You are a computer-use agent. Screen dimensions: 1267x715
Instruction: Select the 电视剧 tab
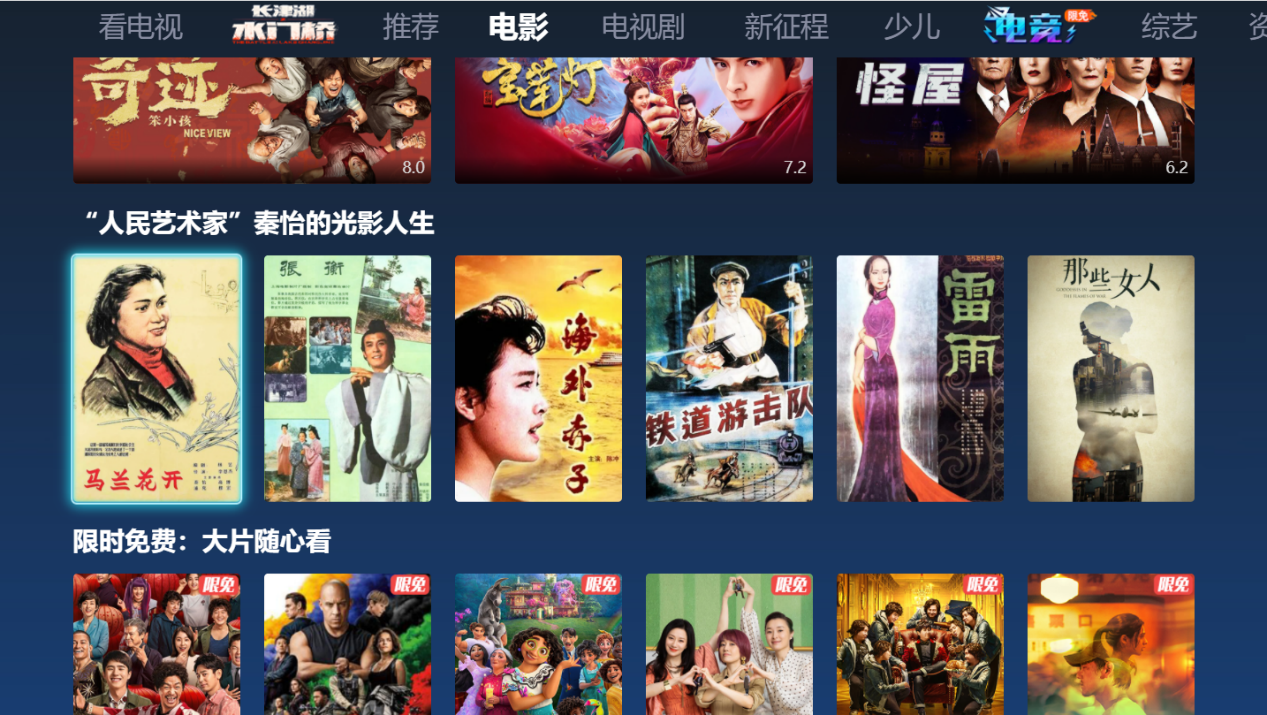click(642, 27)
